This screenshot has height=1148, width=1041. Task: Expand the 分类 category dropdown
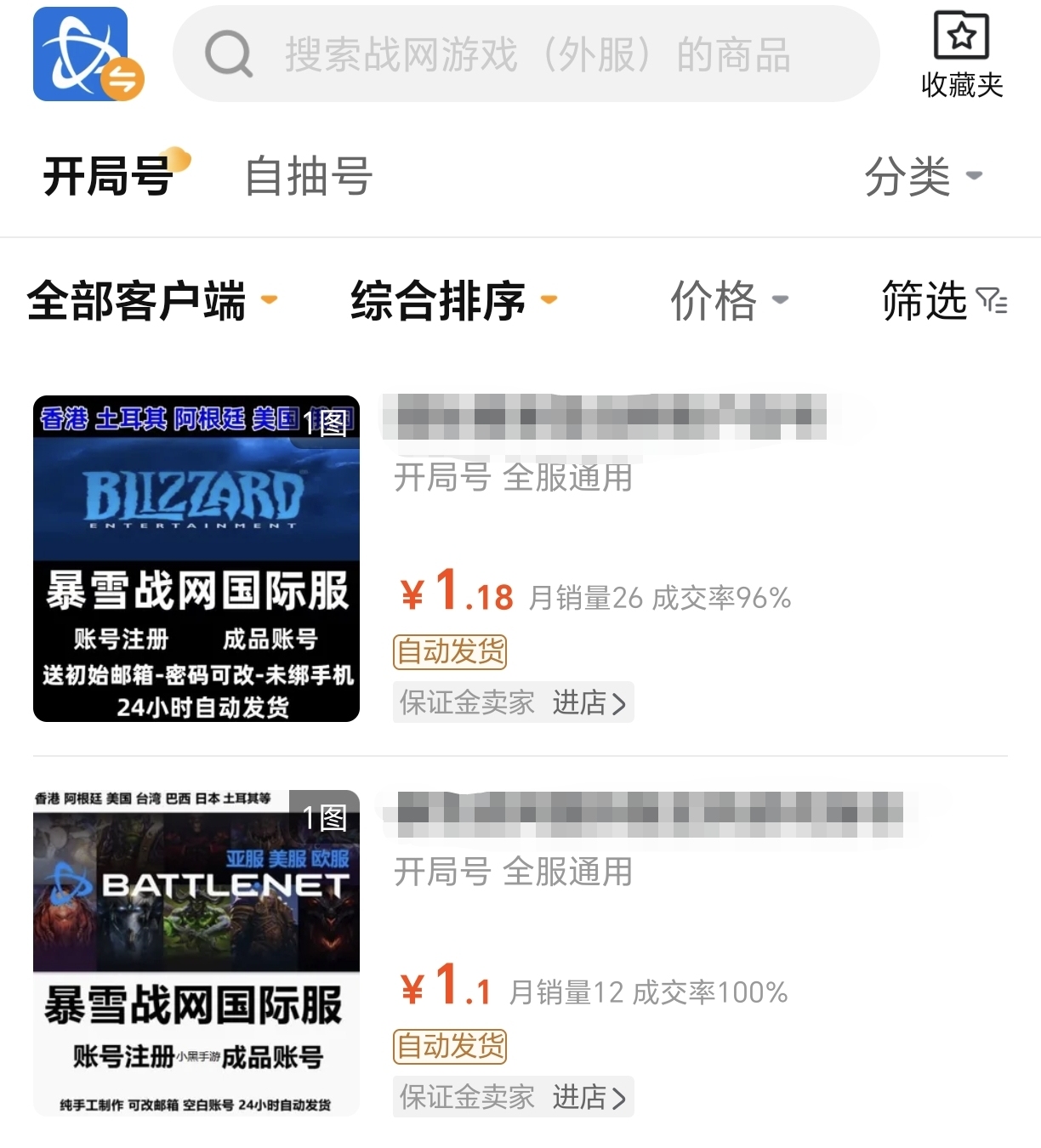tap(923, 177)
